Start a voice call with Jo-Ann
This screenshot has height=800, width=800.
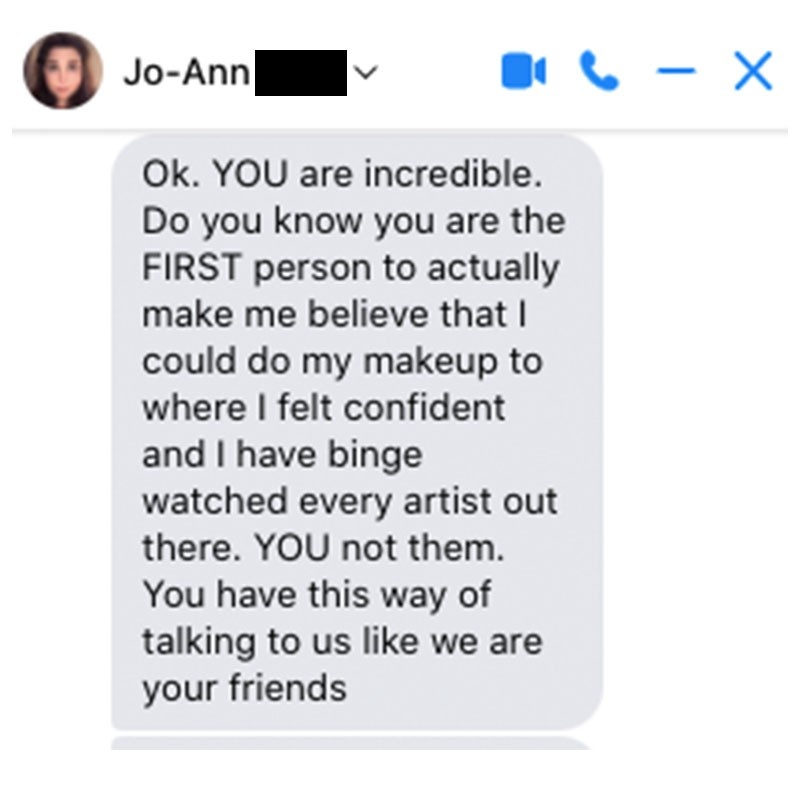pos(599,72)
